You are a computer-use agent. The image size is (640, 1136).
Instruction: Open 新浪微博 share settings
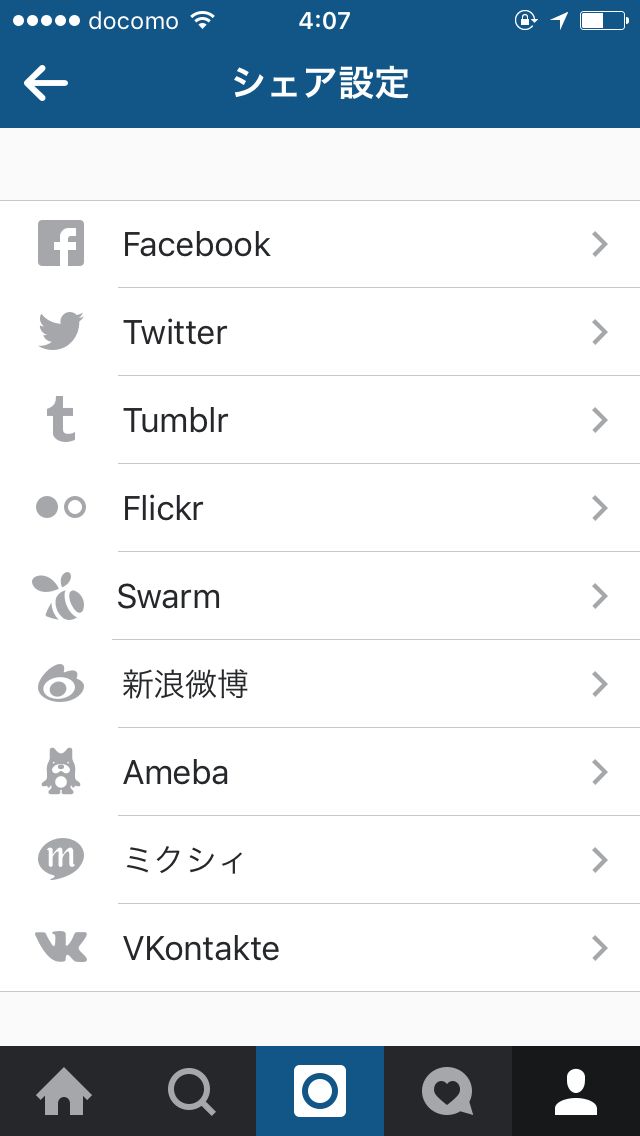click(x=320, y=684)
